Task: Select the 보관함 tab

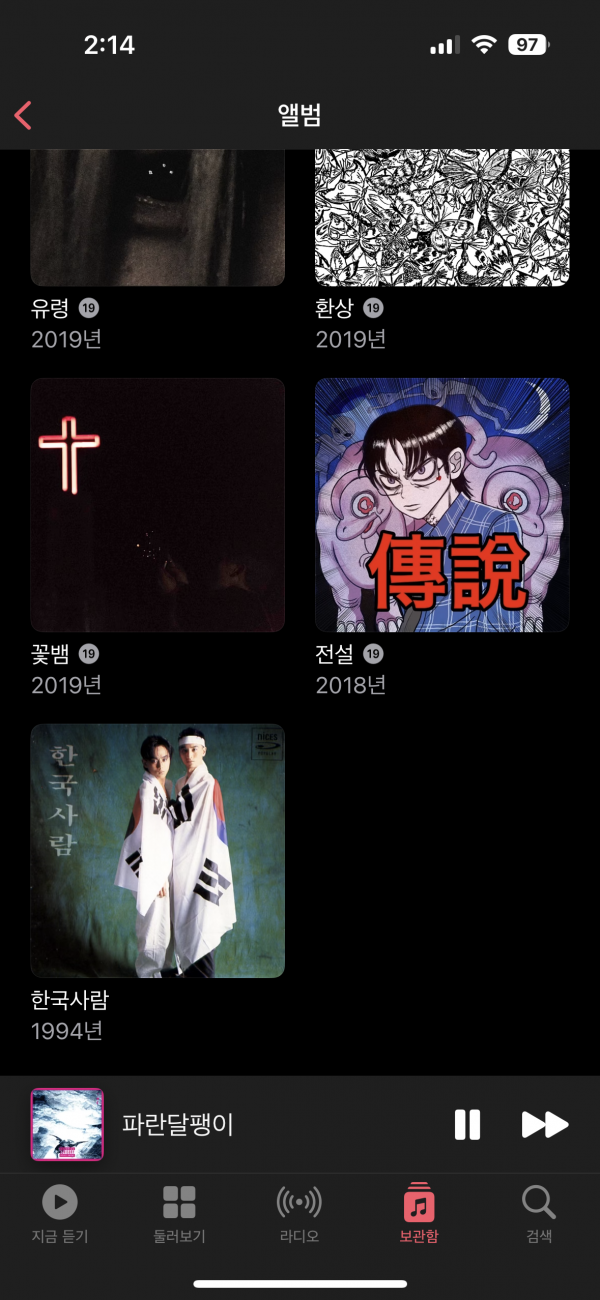Action: [x=419, y=1213]
